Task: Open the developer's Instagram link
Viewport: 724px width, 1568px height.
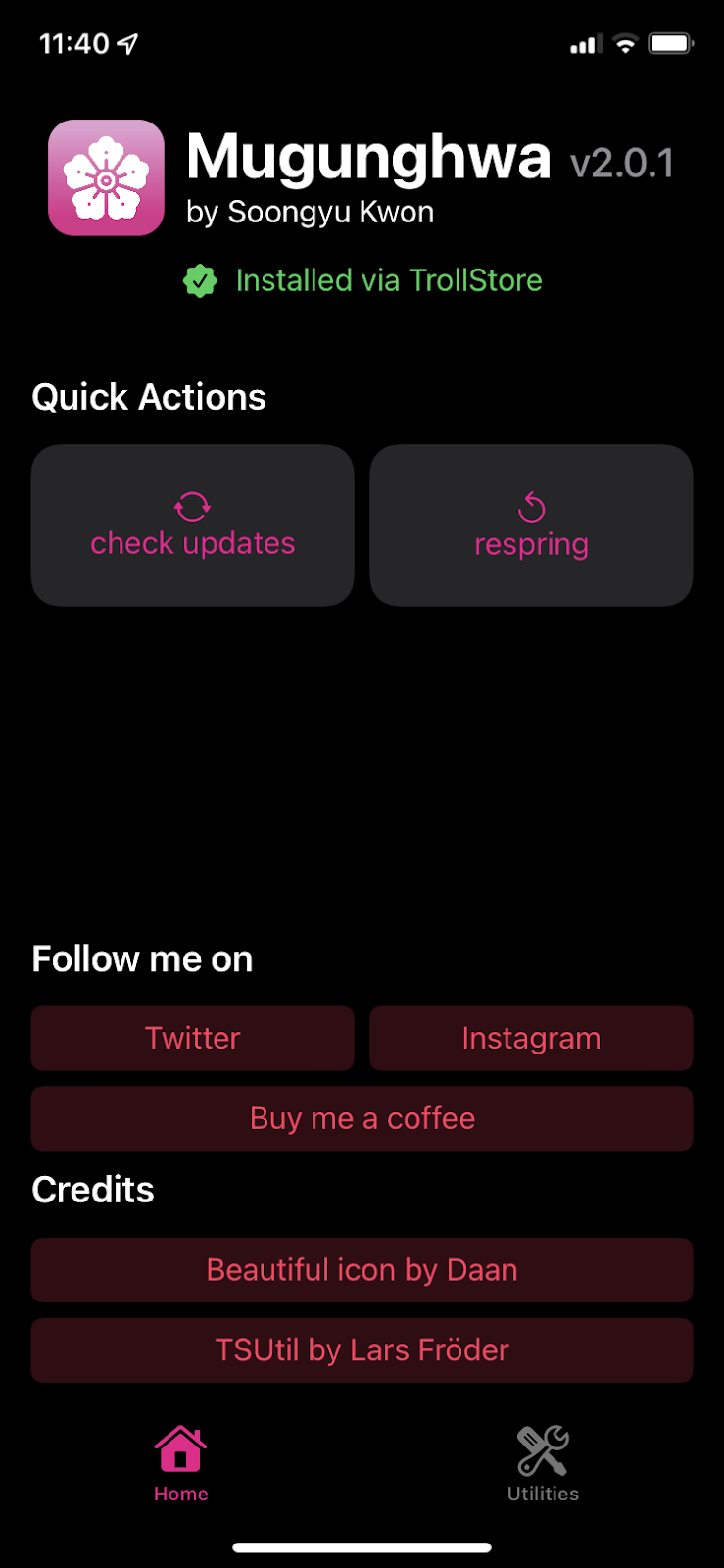Action: (x=531, y=1038)
